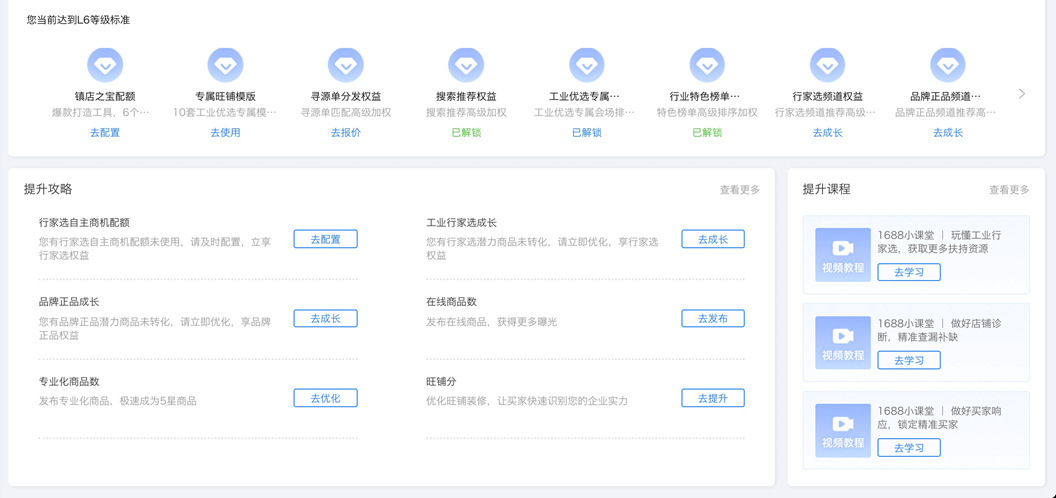Show next benefits with the right arrow
Viewport: 1056px width, 498px height.
tap(1021, 94)
